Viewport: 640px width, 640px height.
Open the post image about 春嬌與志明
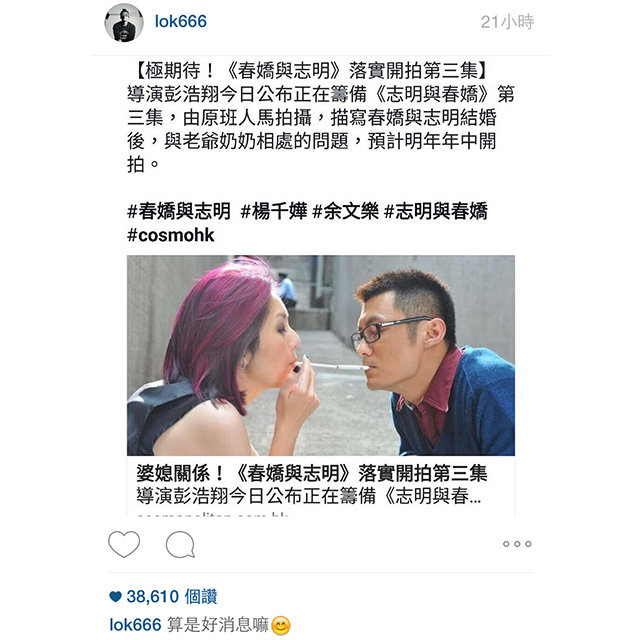tap(320, 355)
